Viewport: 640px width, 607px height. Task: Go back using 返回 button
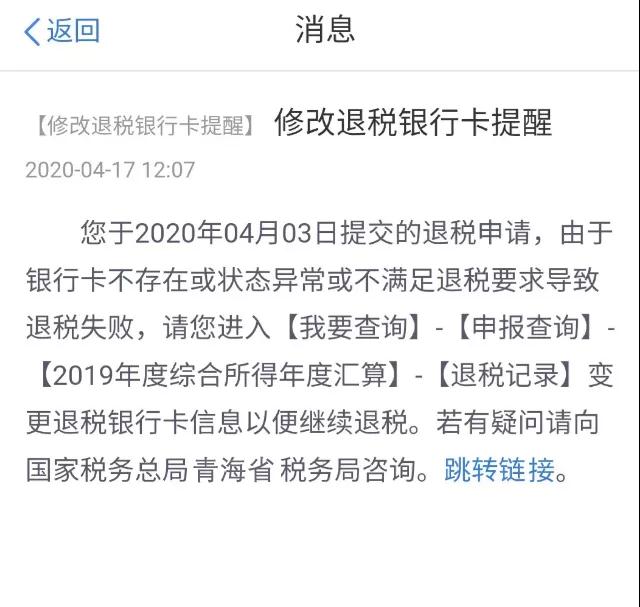(62, 31)
